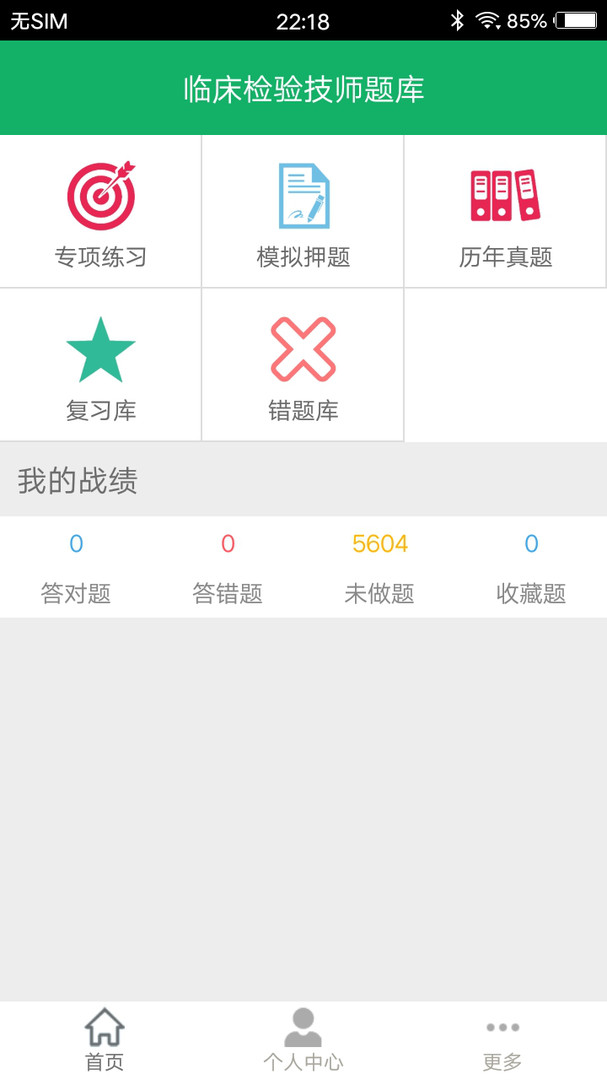This screenshot has width=607, height=1080.
Task: Switch to the 首页 home tab
Action: coord(104,1040)
